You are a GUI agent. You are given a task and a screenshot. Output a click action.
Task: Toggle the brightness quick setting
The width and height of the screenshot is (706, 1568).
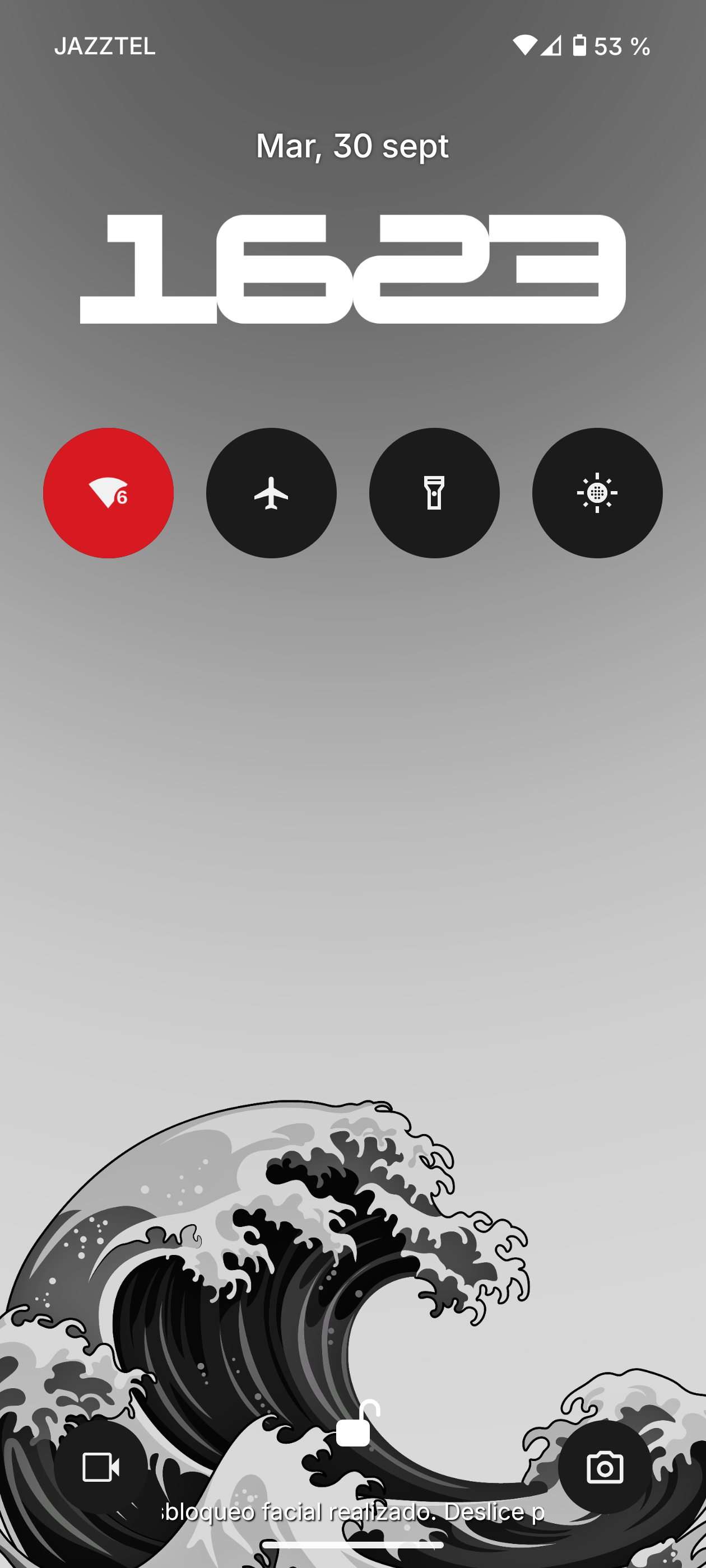pyautogui.click(x=597, y=493)
